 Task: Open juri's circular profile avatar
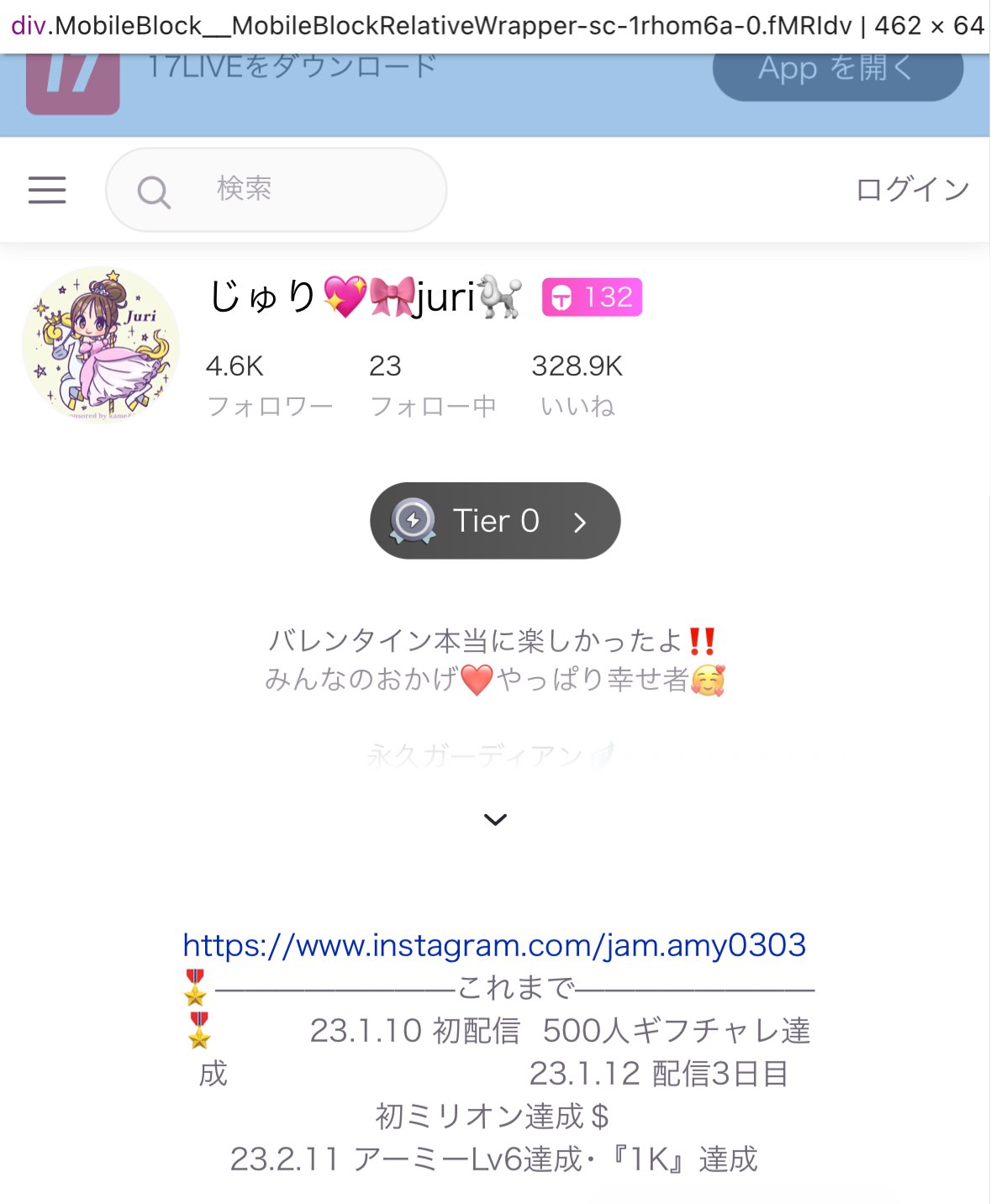100,342
